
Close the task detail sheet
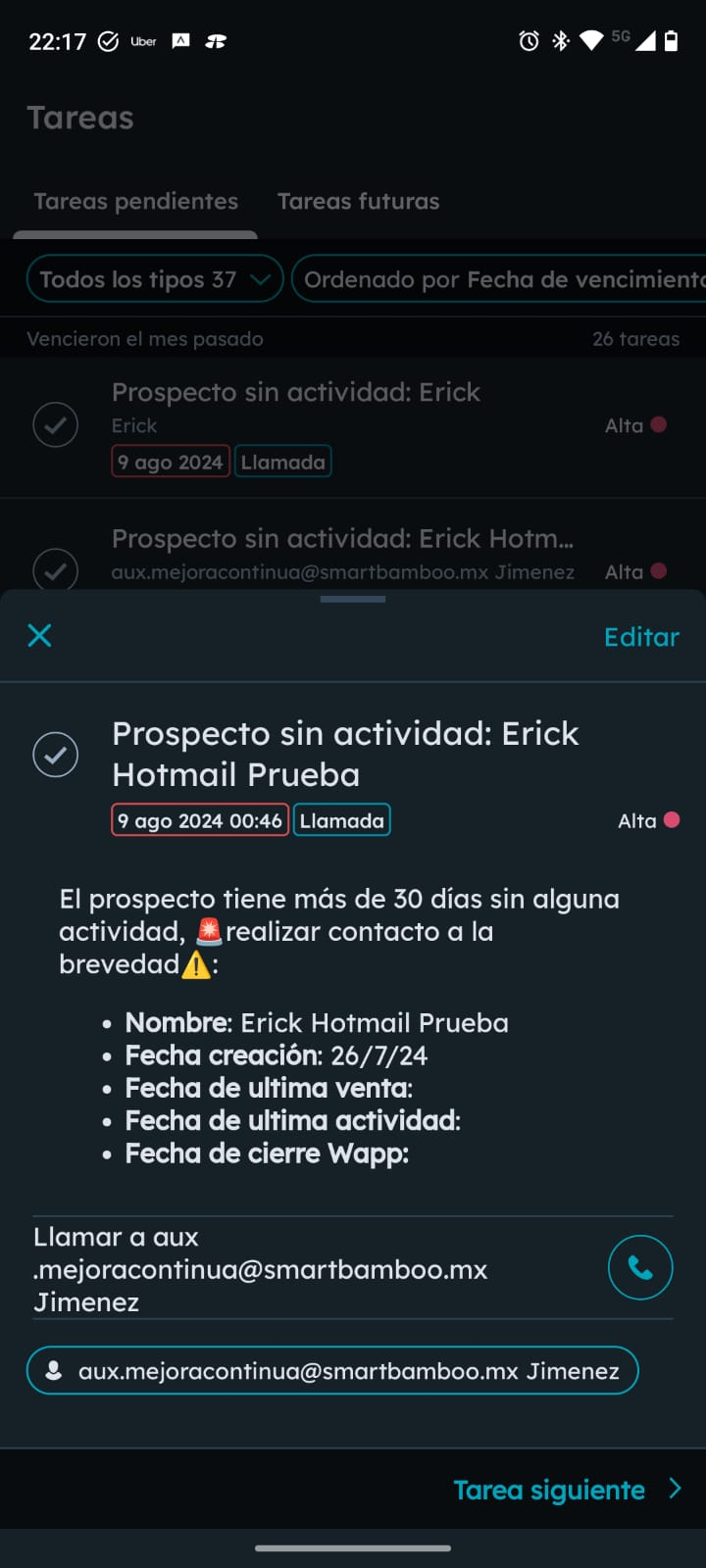40,636
